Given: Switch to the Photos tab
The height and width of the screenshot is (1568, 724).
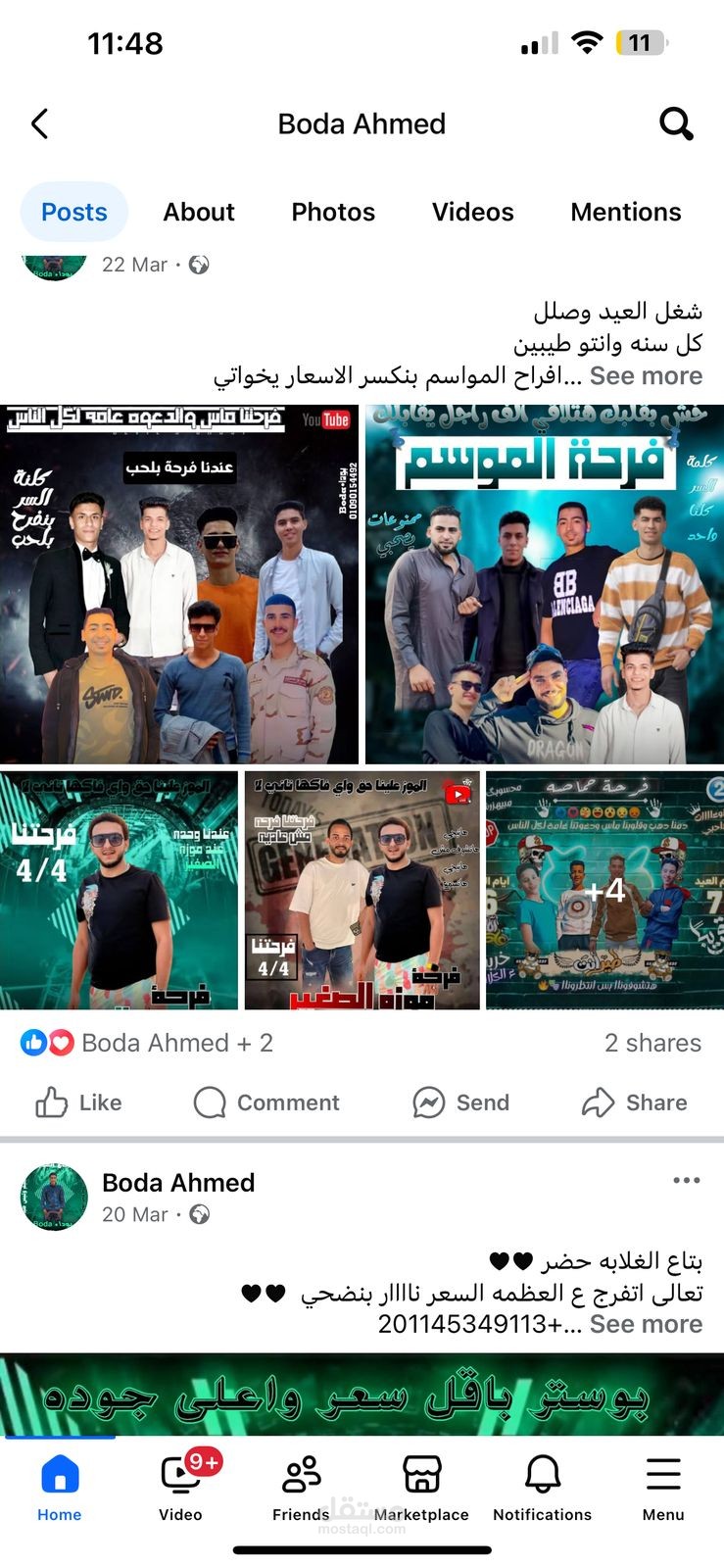Looking at the screenshot, I should pos(333,212).
